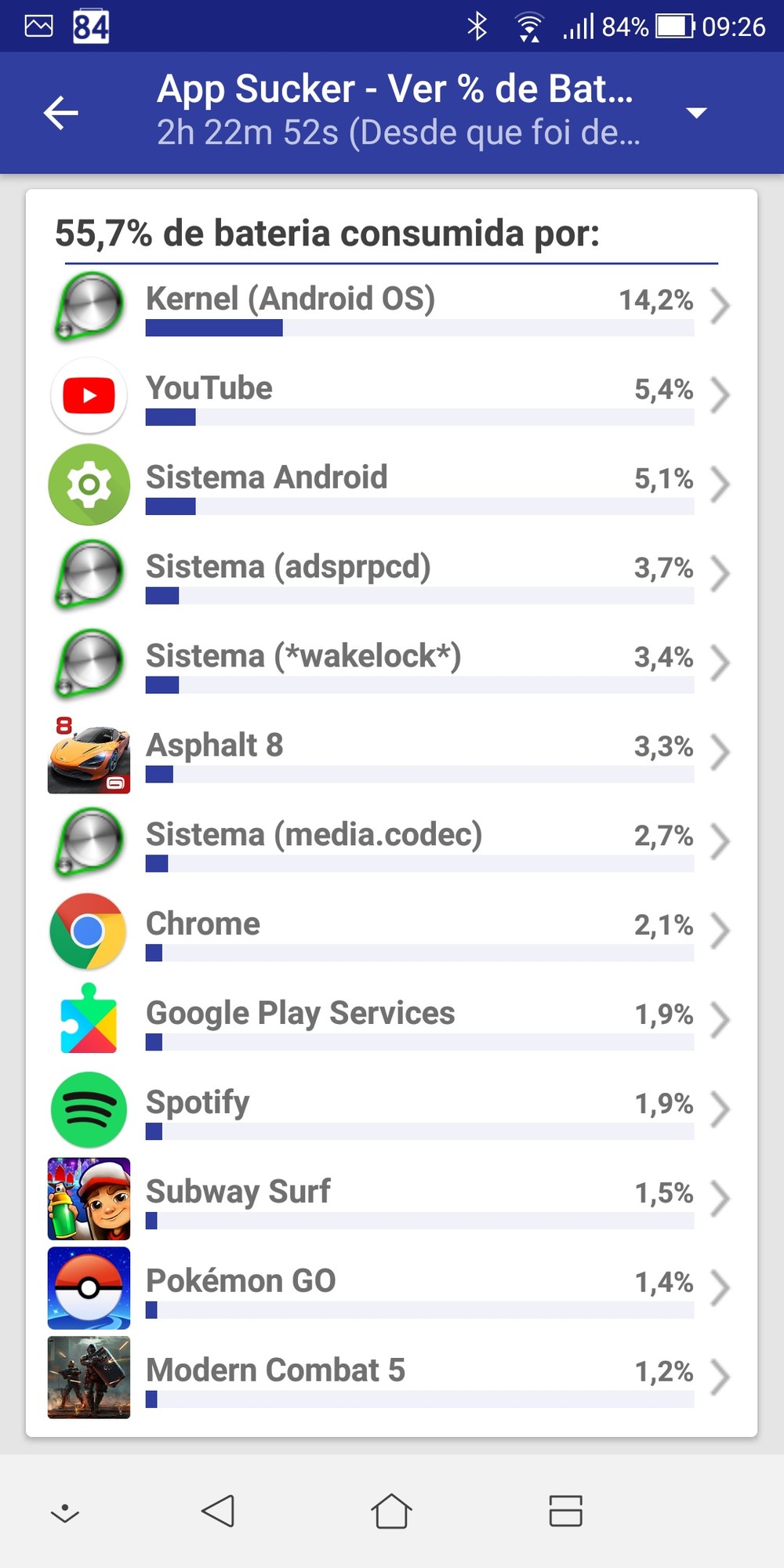This screenshot has width=784, height=1568.
Task: Go back using the app bar arrow
Action: pyautogui.click(x=61, y=113)
